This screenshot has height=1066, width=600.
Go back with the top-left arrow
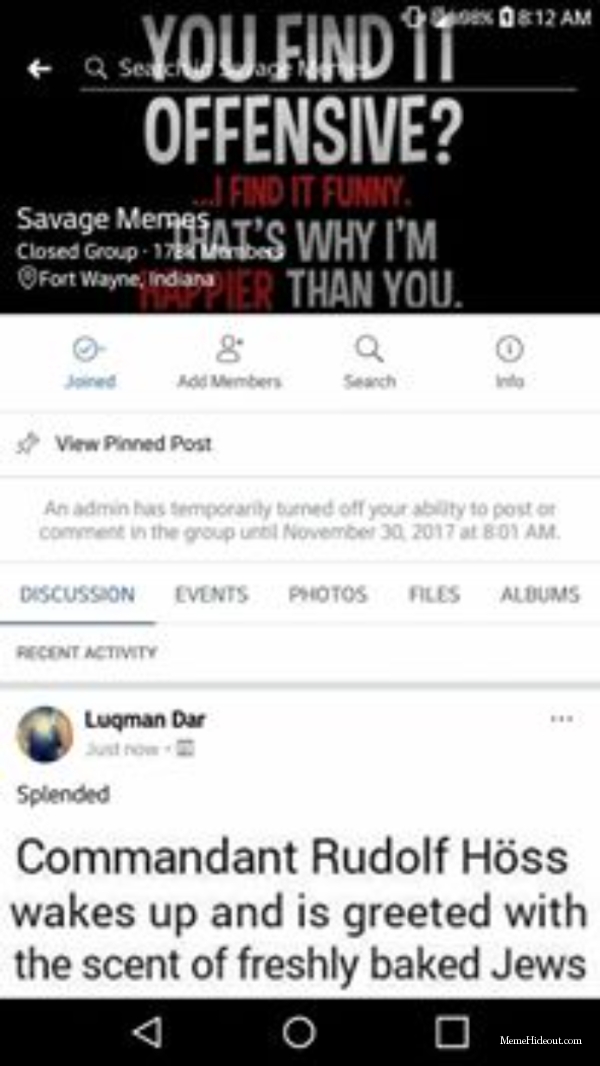click(x=39, y=68)
